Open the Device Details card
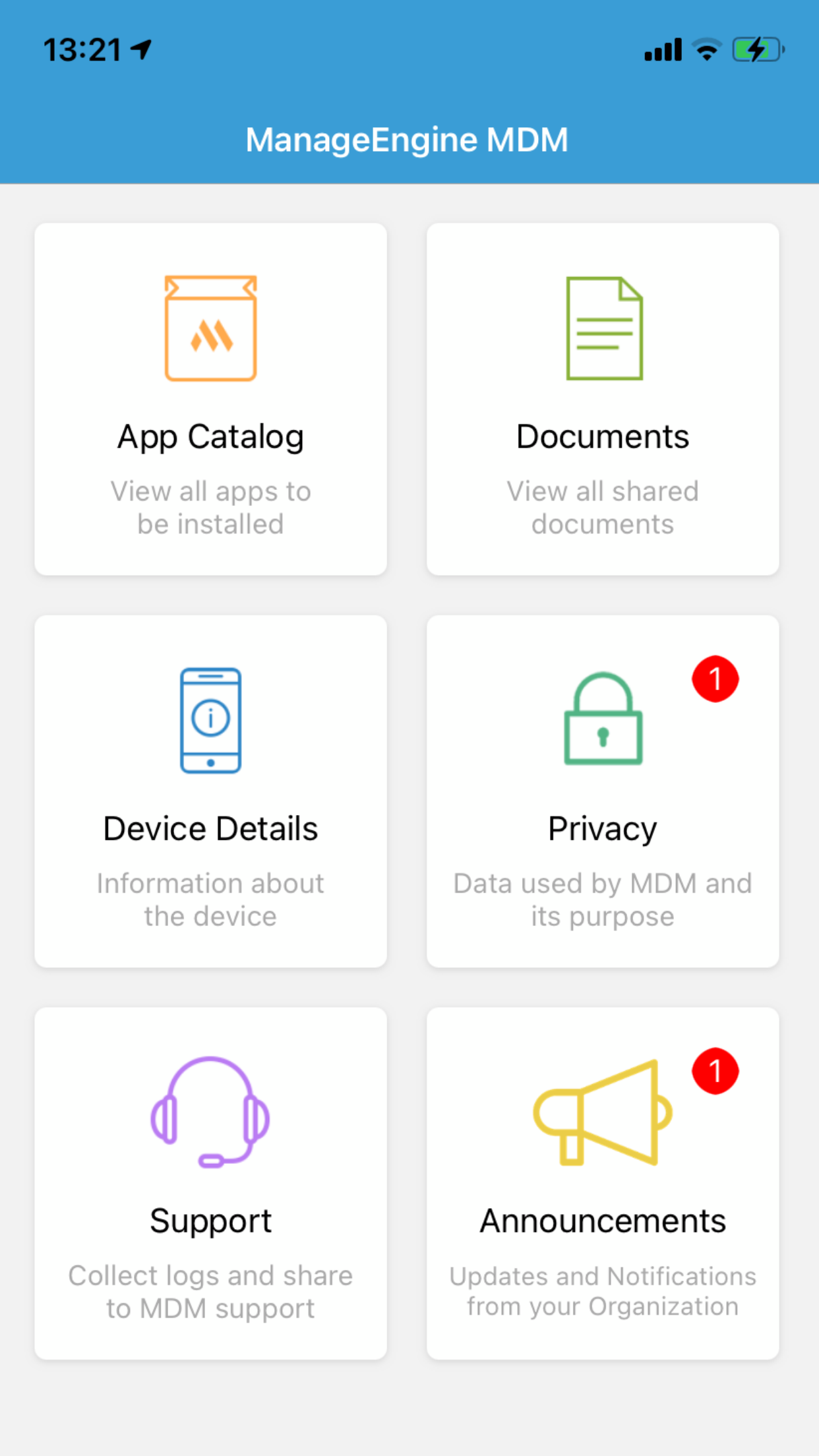Viewport: 819px width, 1456px height. (x=210, y=791)
